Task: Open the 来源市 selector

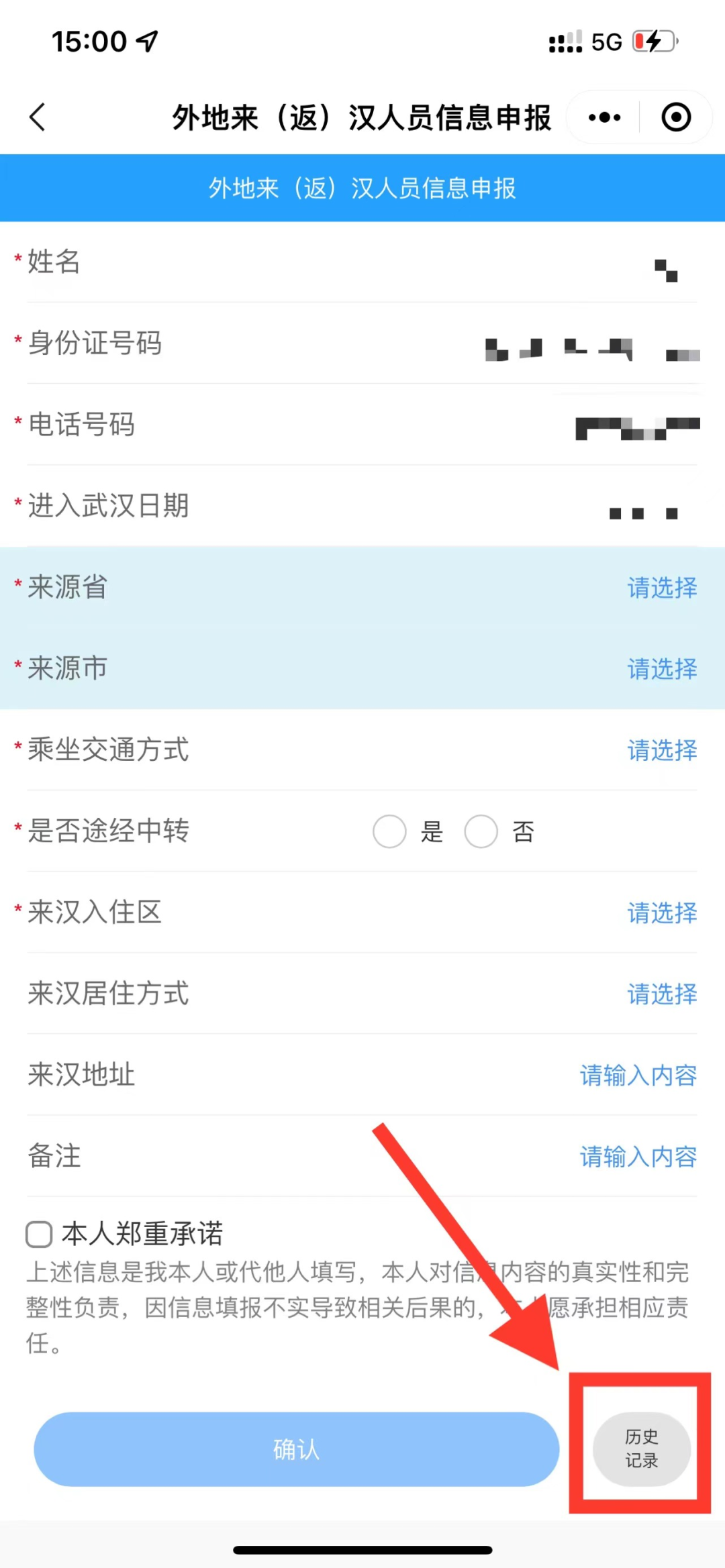Action: tap(662, 669)
